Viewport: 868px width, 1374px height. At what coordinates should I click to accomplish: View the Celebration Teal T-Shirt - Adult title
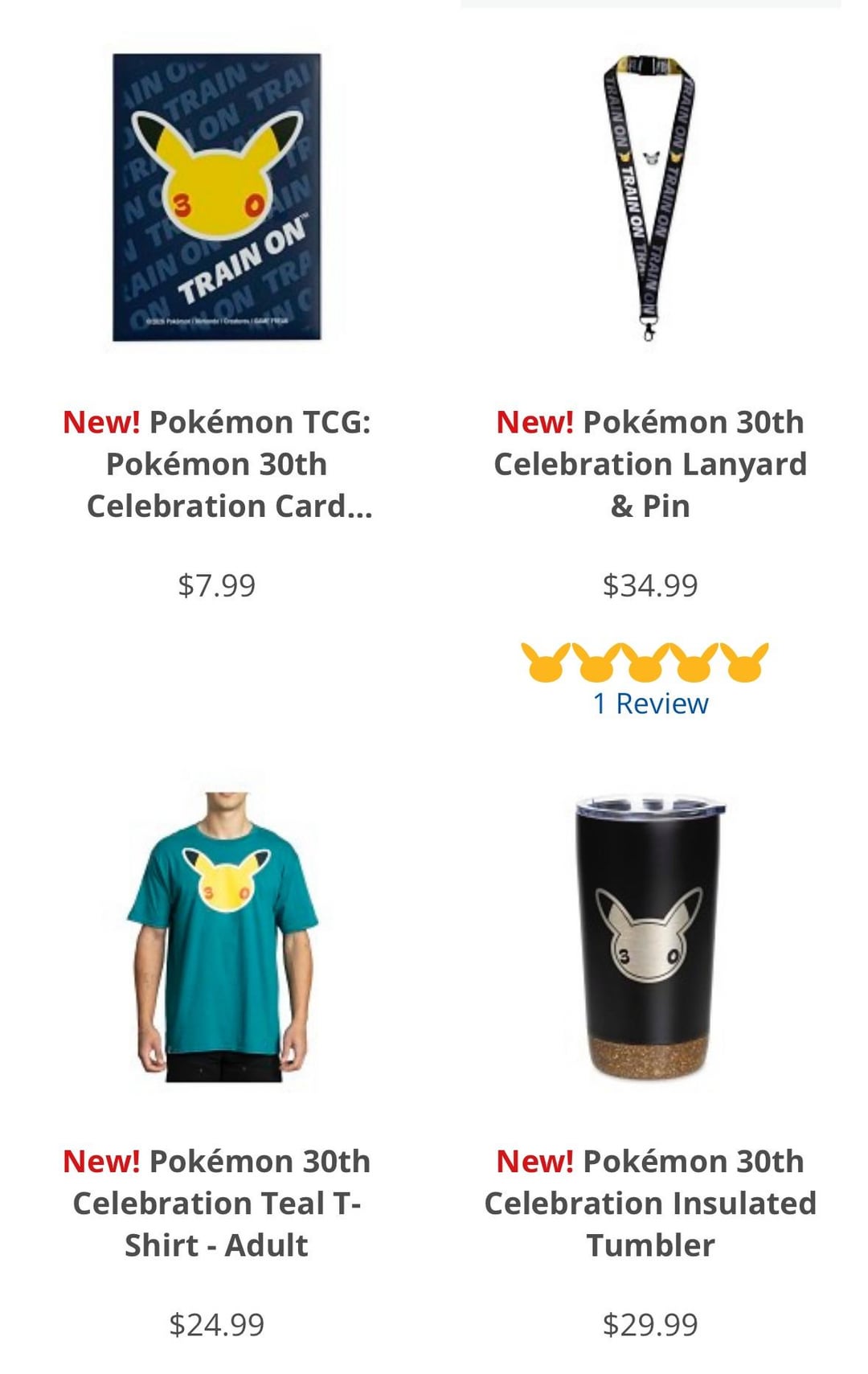coord(217,1203)
